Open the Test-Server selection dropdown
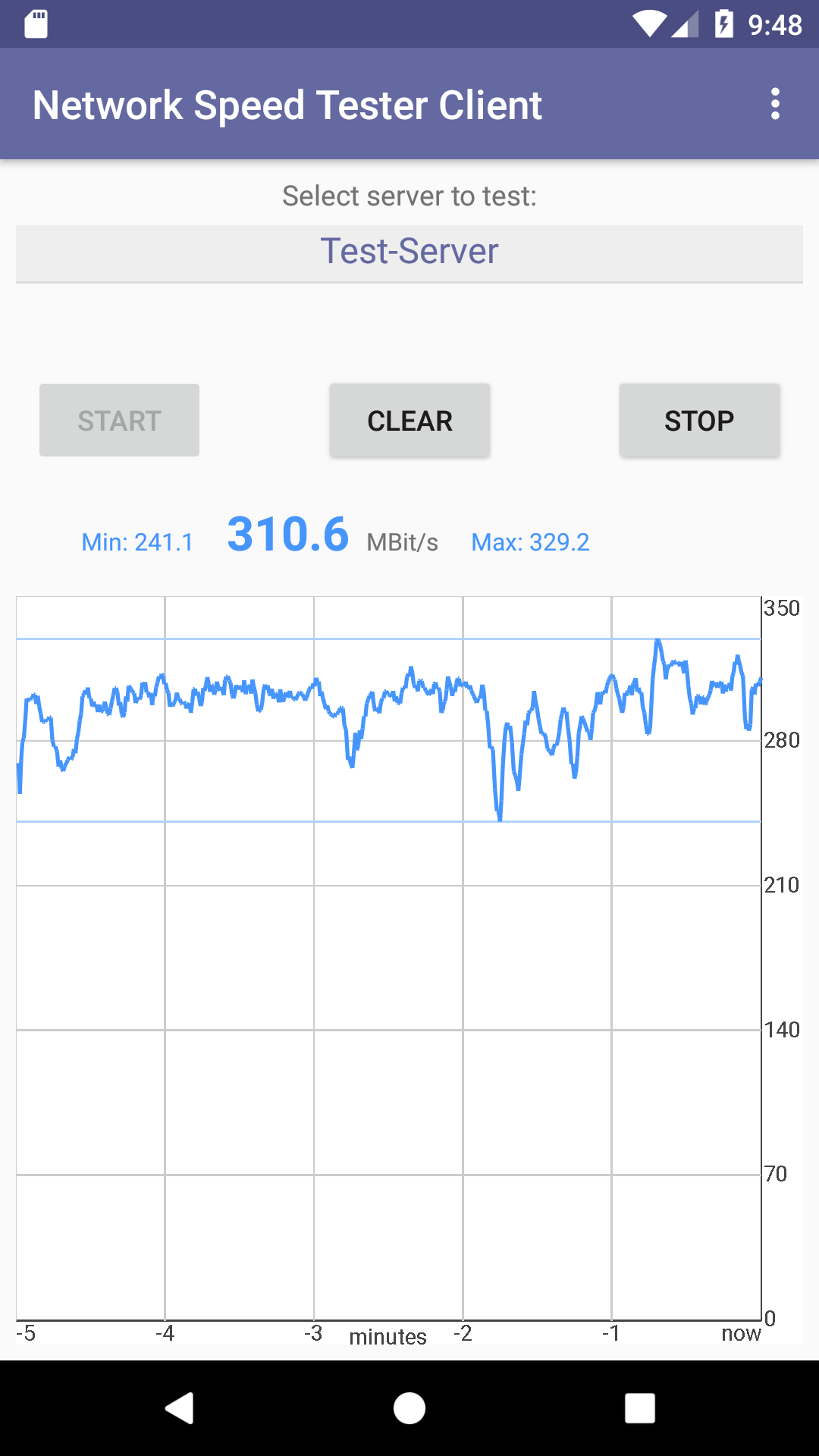The width and height of the screenshot is (819, 1456). [409, 253]
